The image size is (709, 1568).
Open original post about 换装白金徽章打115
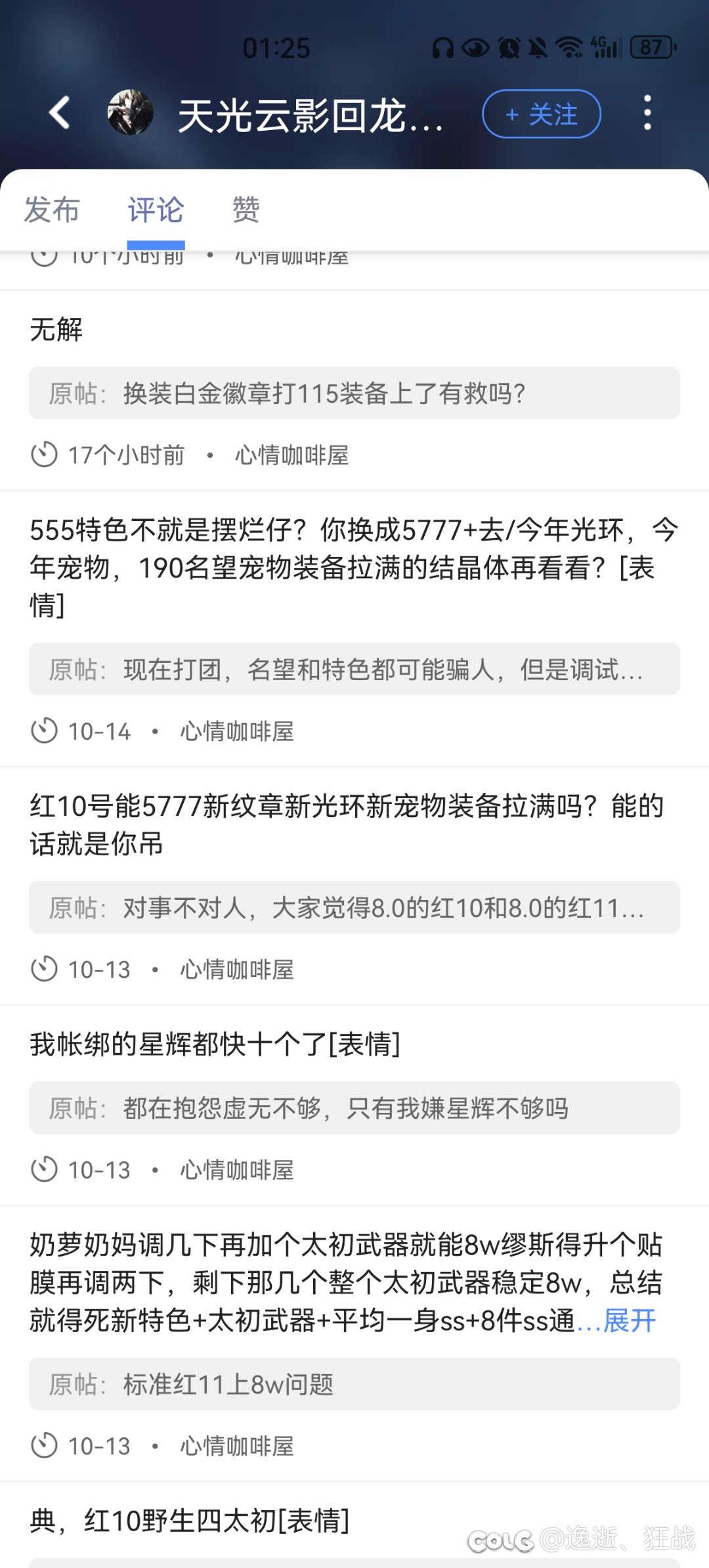point(354,393)
